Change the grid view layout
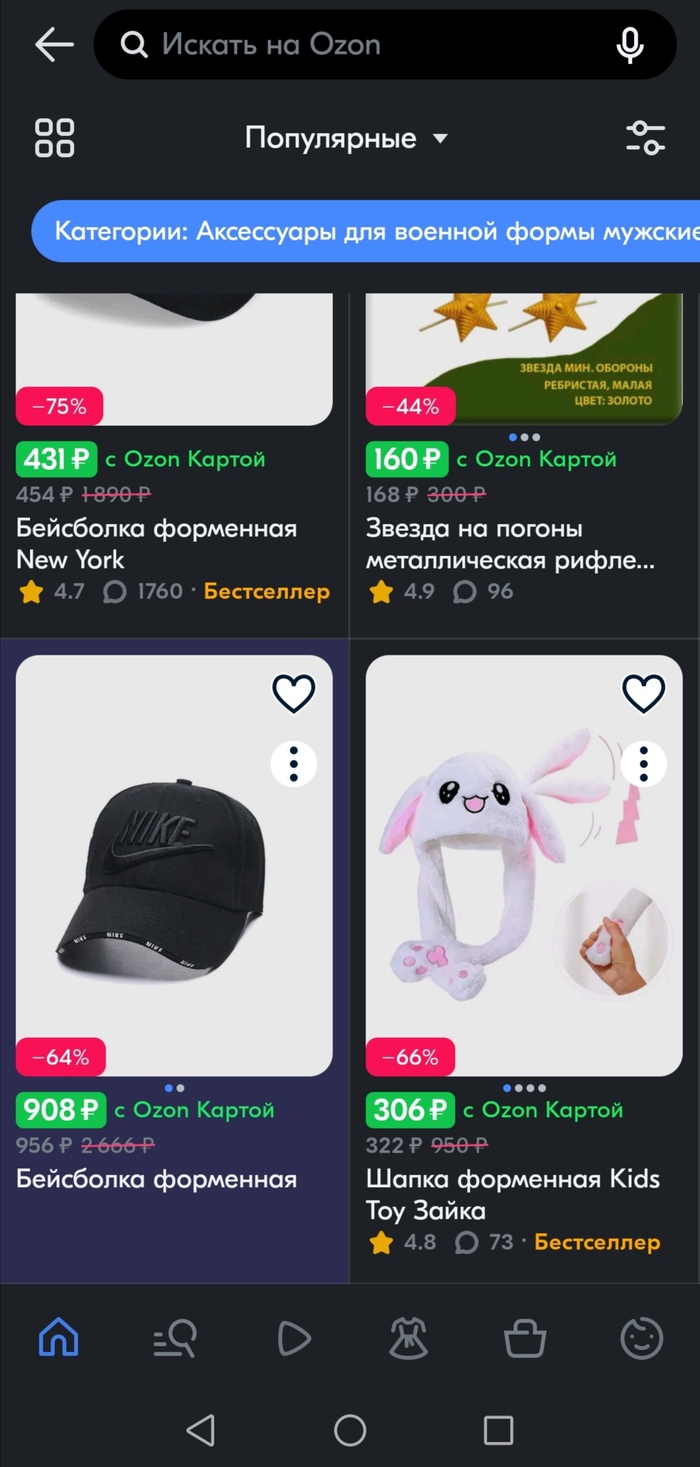Screen dimensions: 700x1467 (x=54, y=138)
